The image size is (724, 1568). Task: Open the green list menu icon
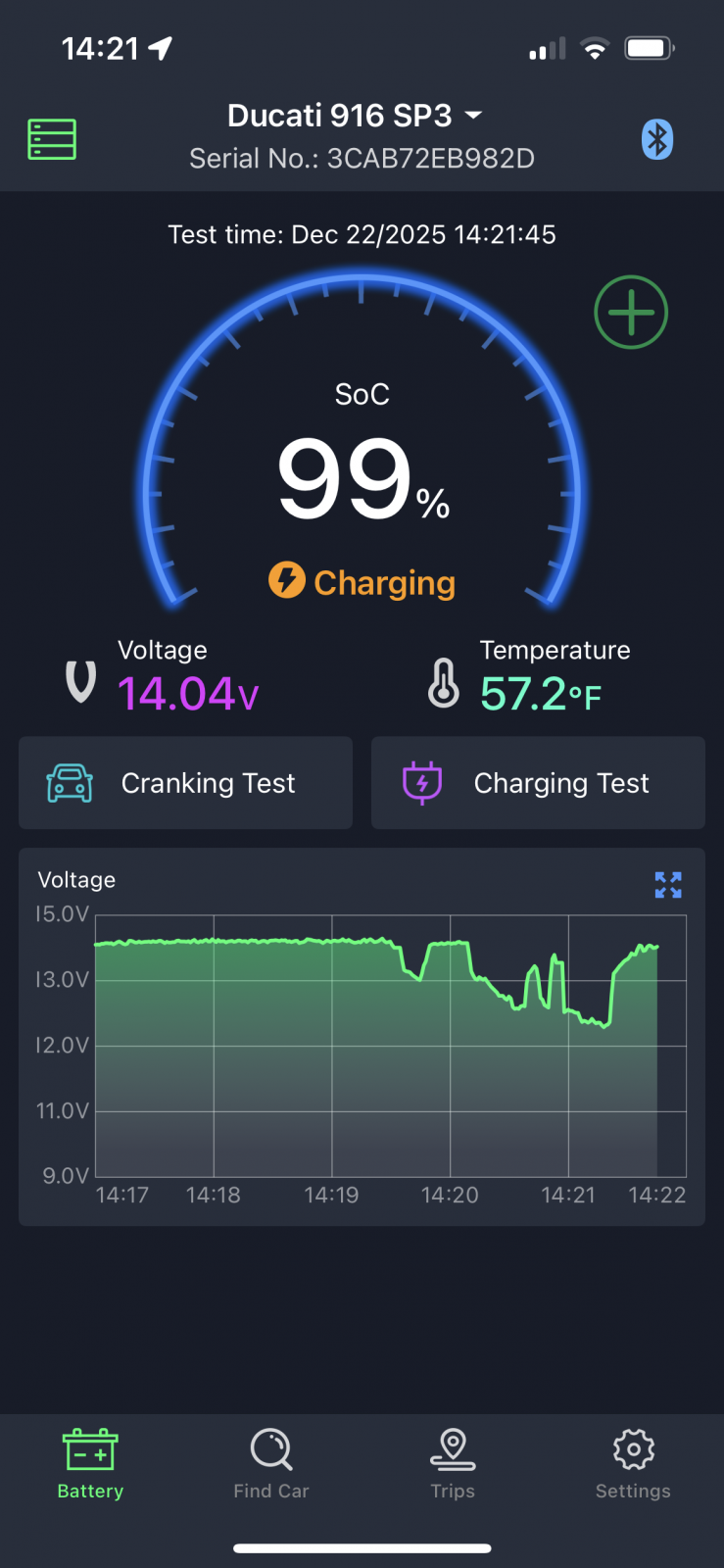click(x=52, y=139)
